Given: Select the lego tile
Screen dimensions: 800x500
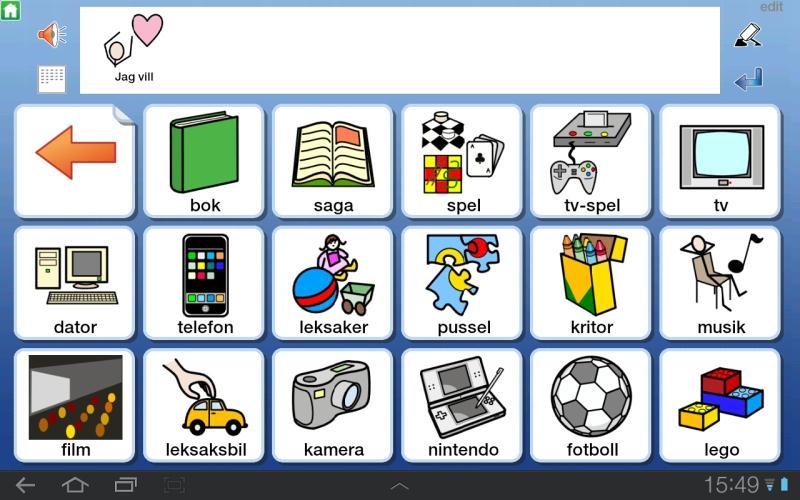Looking at the screenshot, I should click(x=720, y=406).
